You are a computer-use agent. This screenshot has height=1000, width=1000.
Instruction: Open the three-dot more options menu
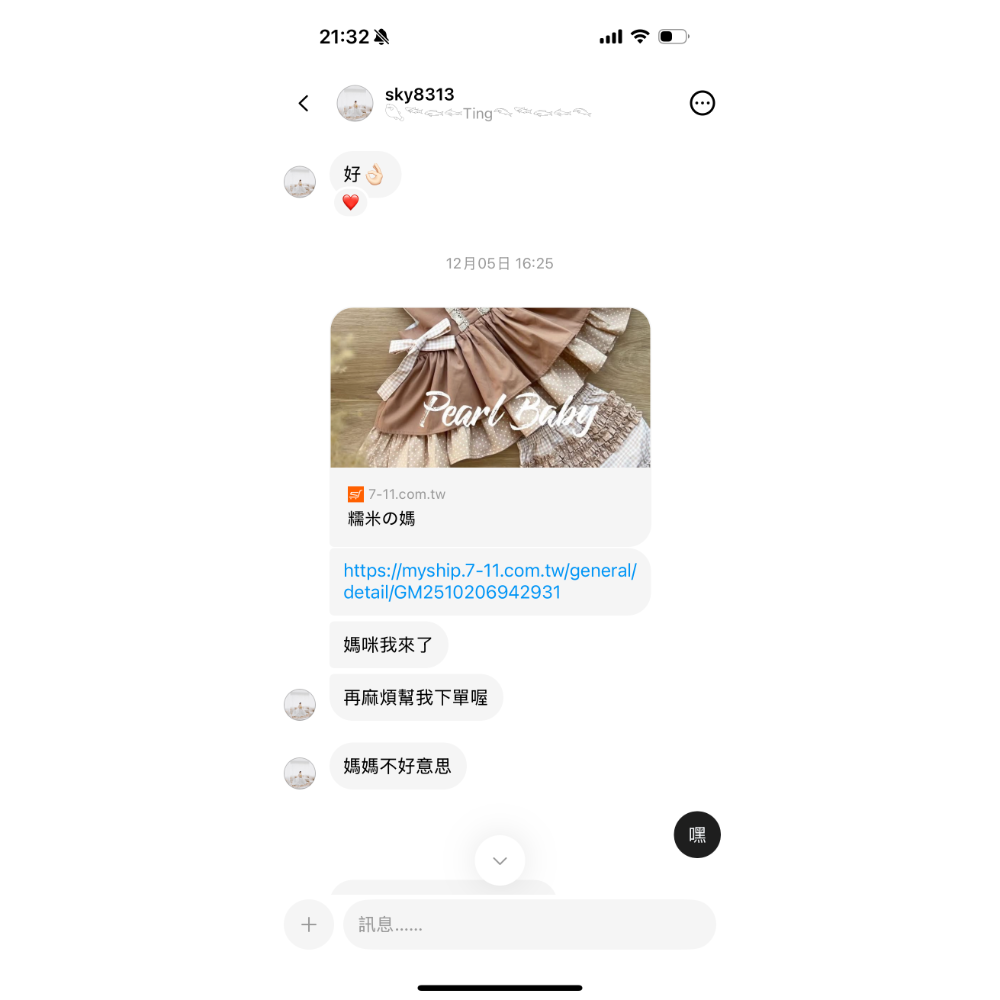point(702,103)
